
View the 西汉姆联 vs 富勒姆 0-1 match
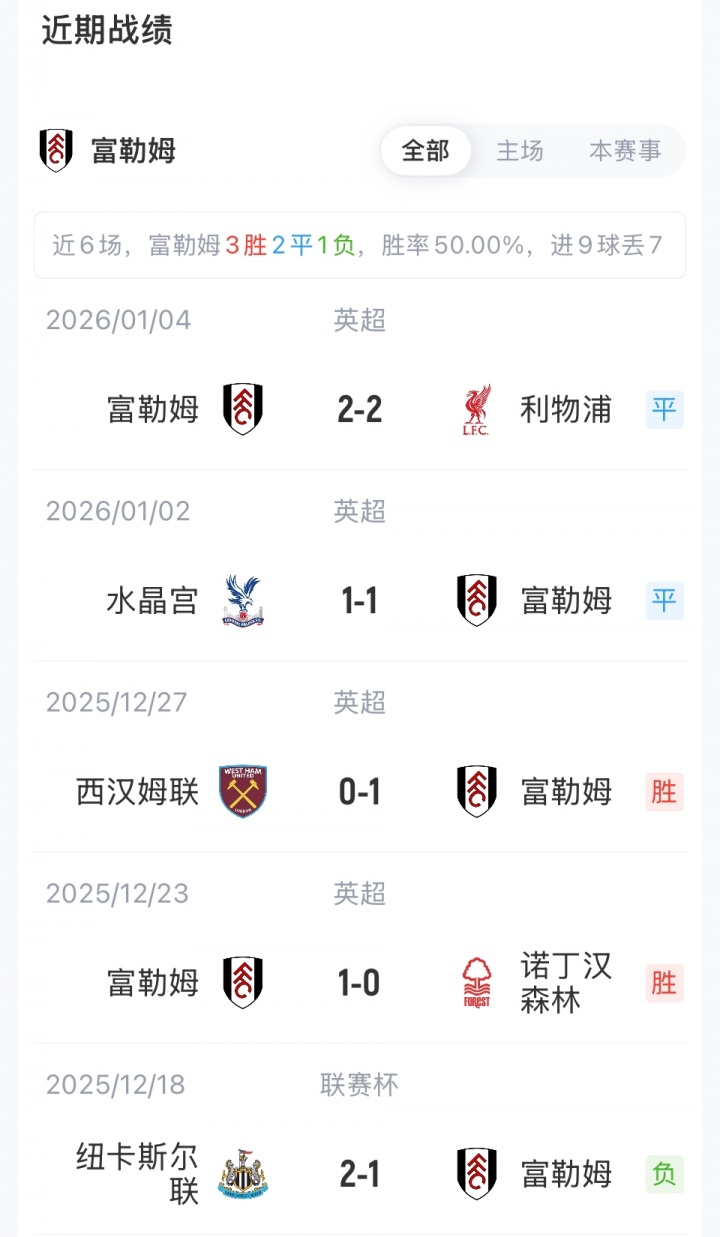coord(360,792)
